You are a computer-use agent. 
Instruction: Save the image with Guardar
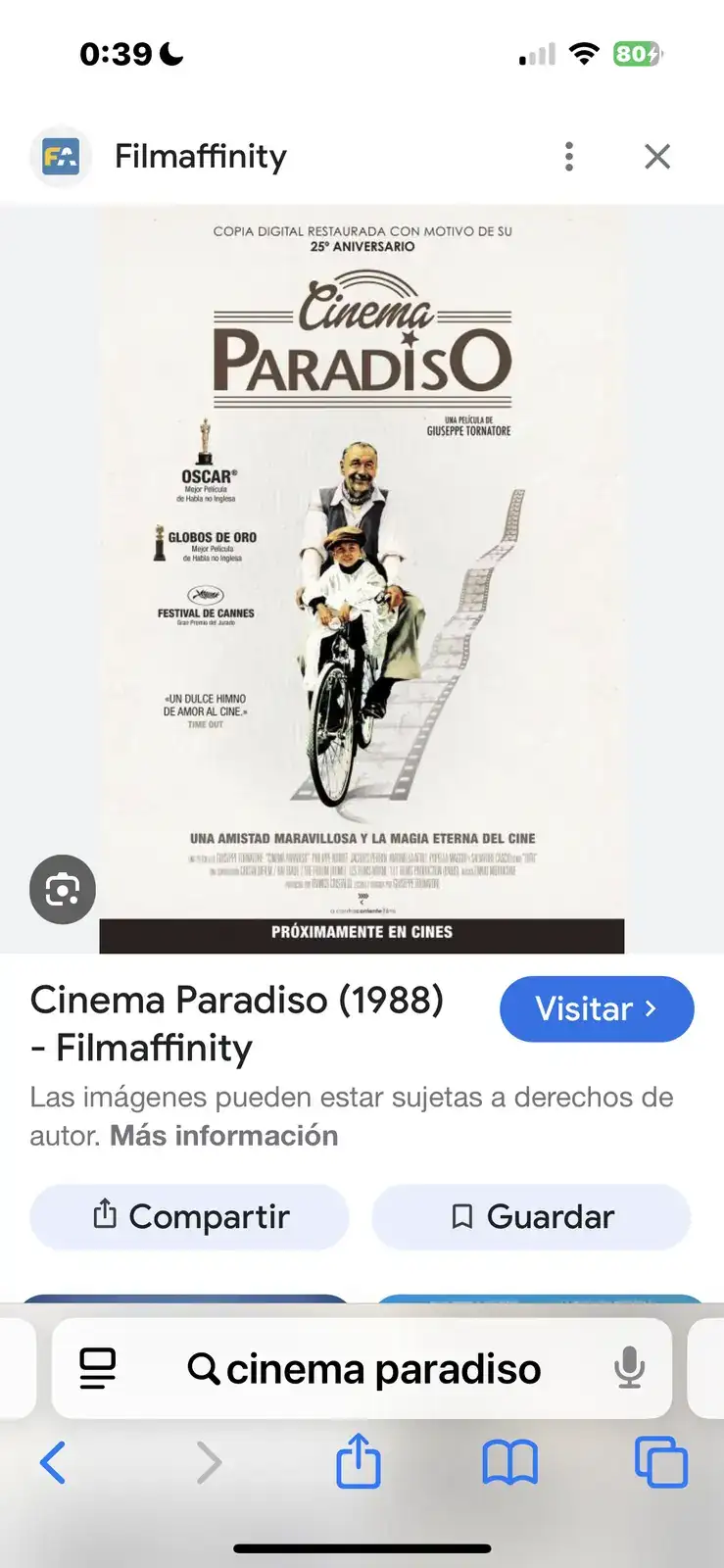[x=531, y=1217]
